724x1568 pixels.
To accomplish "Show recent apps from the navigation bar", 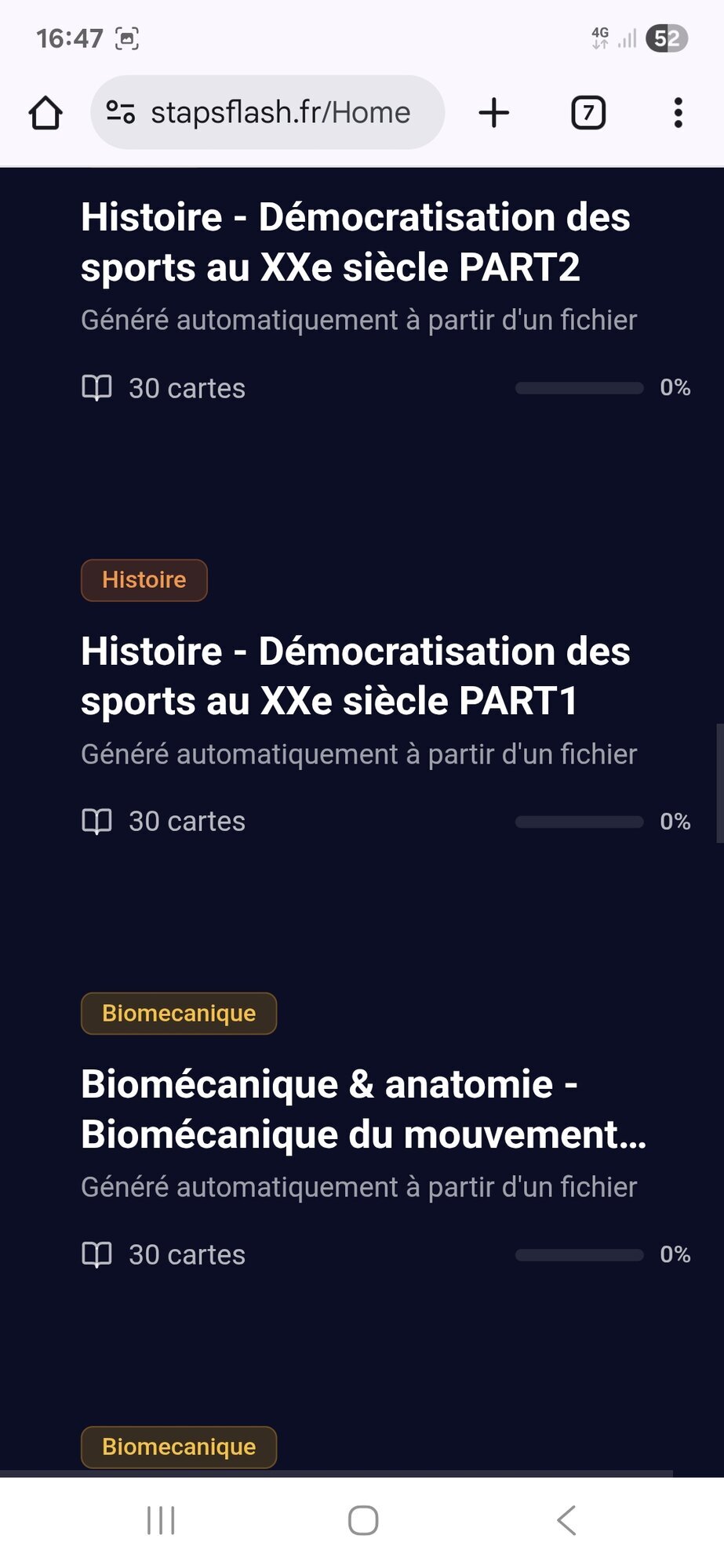I will pyautogui.click(x=161, y=1521).
